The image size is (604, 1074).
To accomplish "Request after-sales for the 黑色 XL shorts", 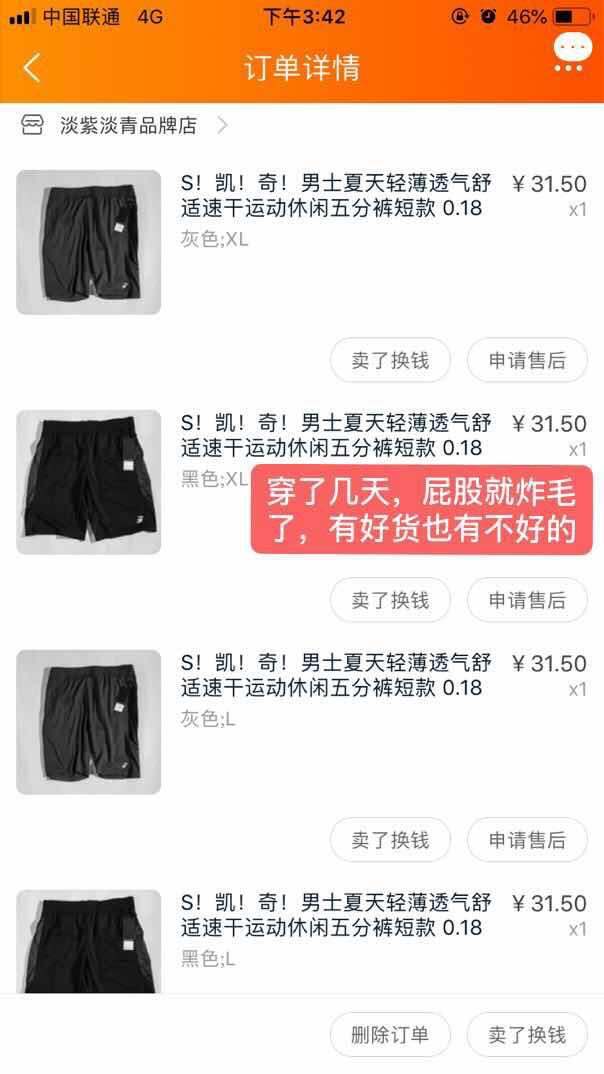I will 527,600.
